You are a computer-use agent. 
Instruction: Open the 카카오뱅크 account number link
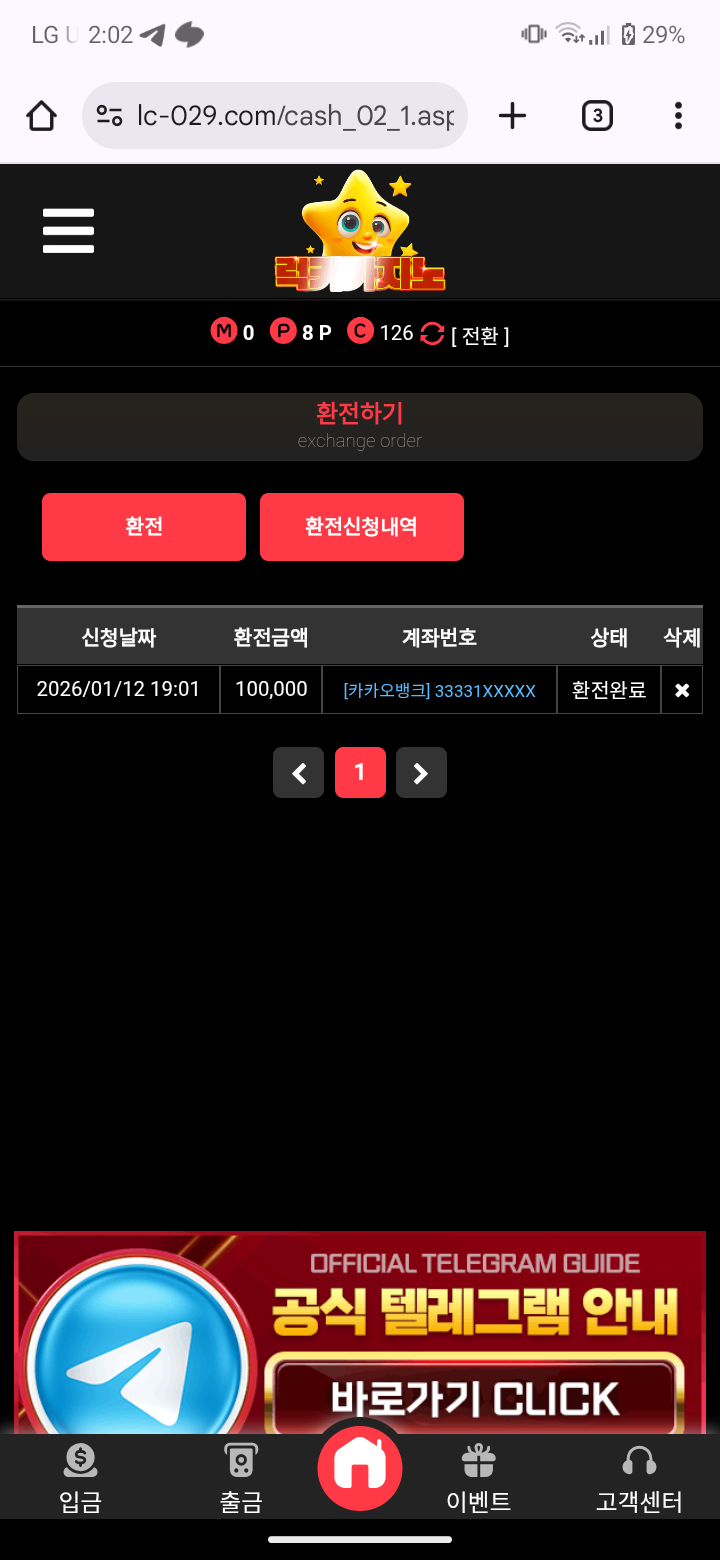pos(438,689)
